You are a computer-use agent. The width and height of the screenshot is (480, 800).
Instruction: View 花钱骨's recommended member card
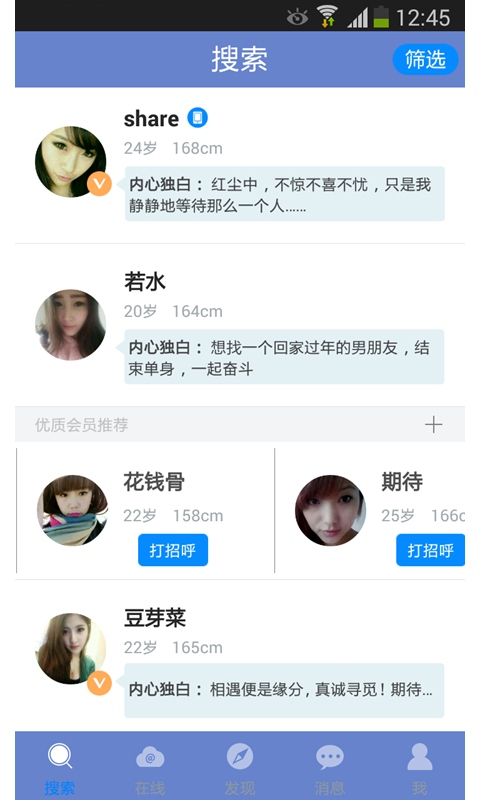pyautogui.click(x=145, y=511)
